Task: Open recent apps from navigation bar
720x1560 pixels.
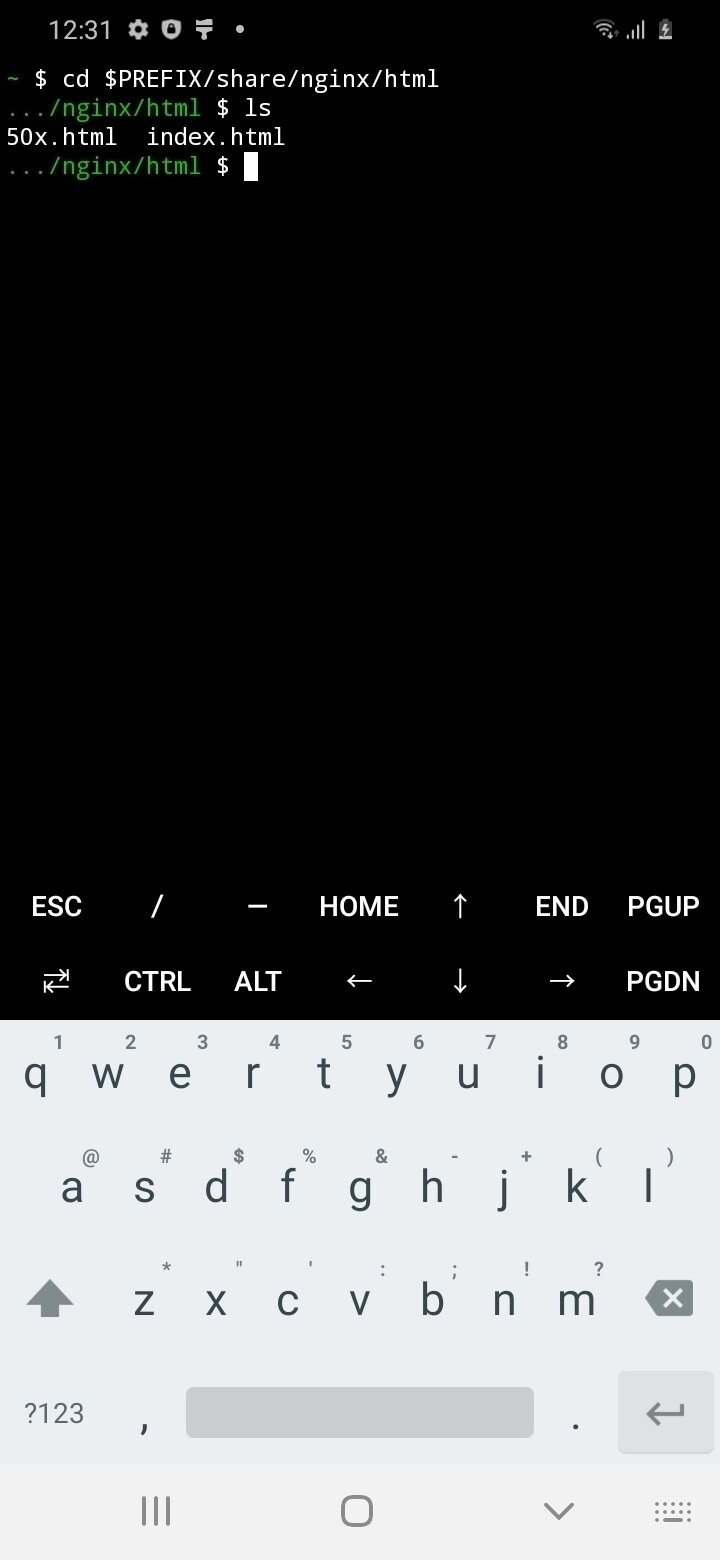Action: (156, 1510)
